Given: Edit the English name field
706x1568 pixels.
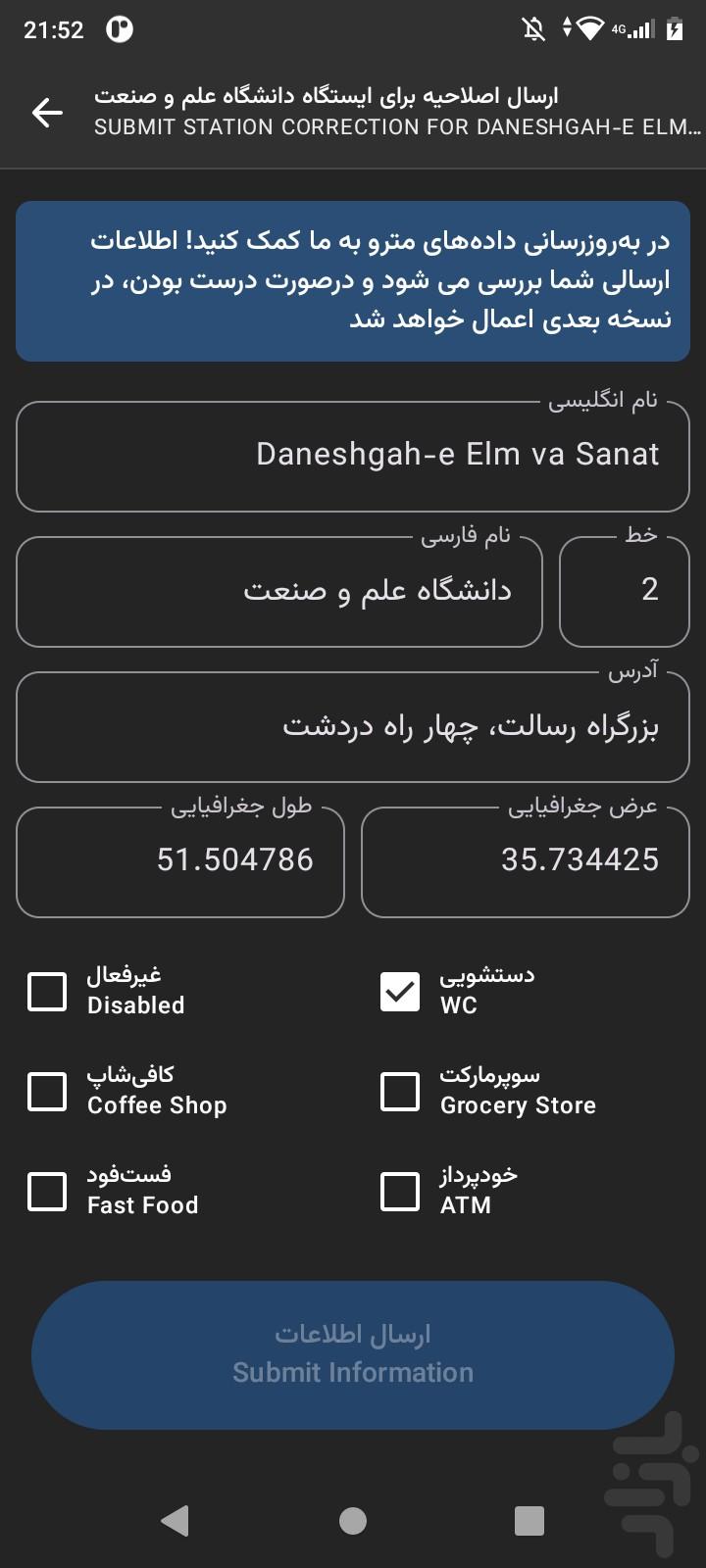Looking at the screenshot, I should 353,456.
